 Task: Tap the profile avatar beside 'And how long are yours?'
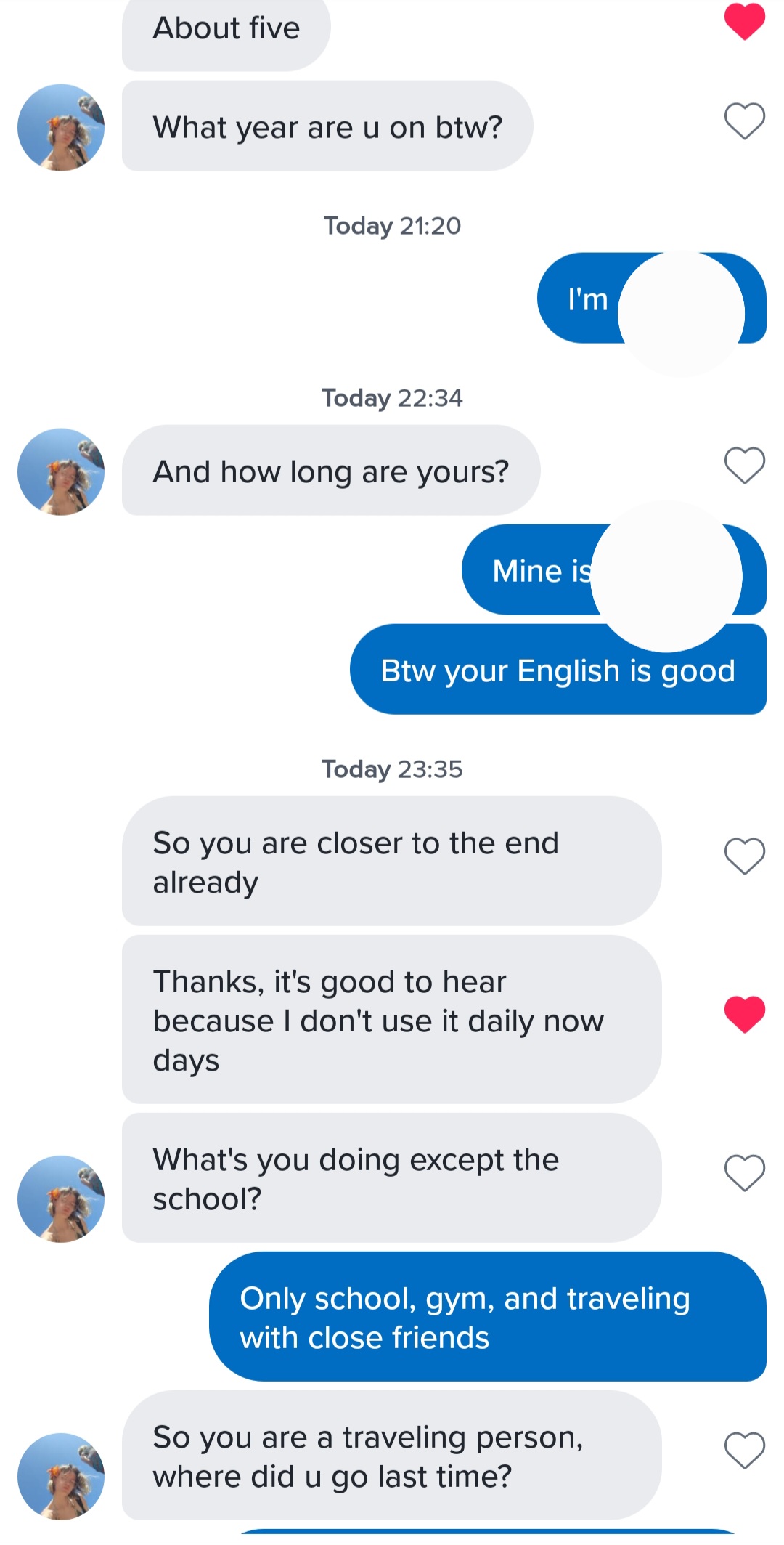pos(61,471)
